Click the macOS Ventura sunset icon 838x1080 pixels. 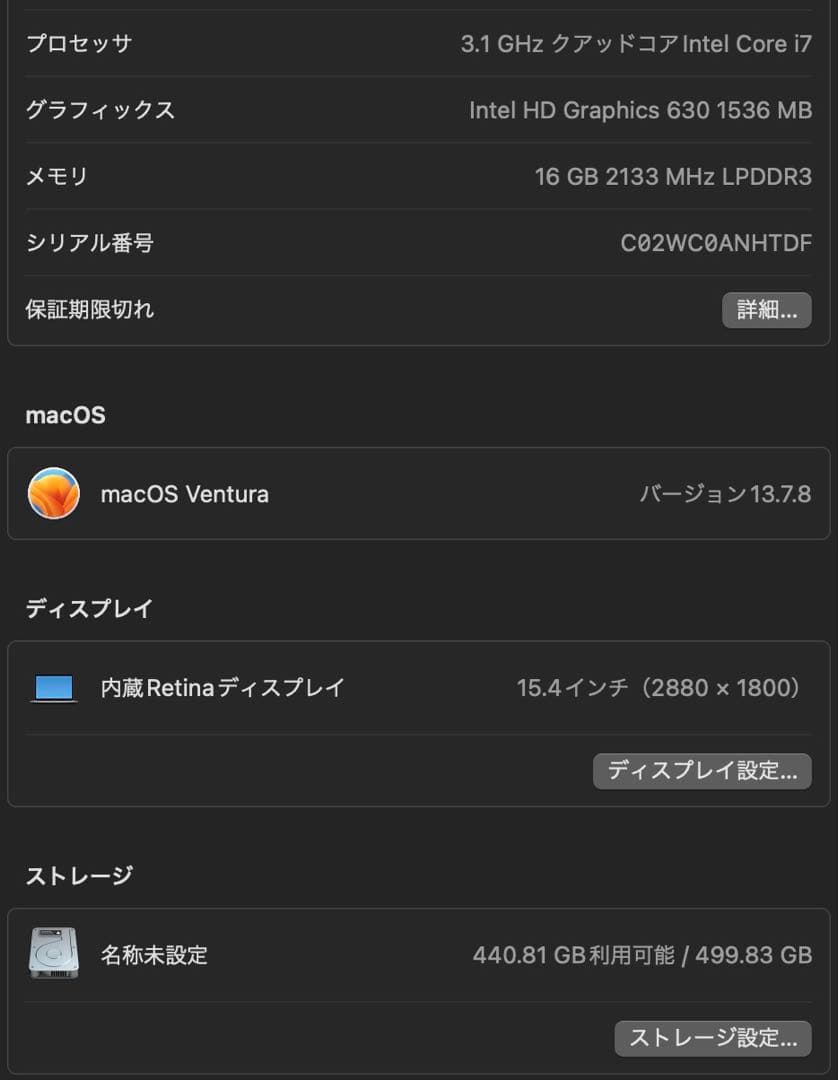pos(54,493)
